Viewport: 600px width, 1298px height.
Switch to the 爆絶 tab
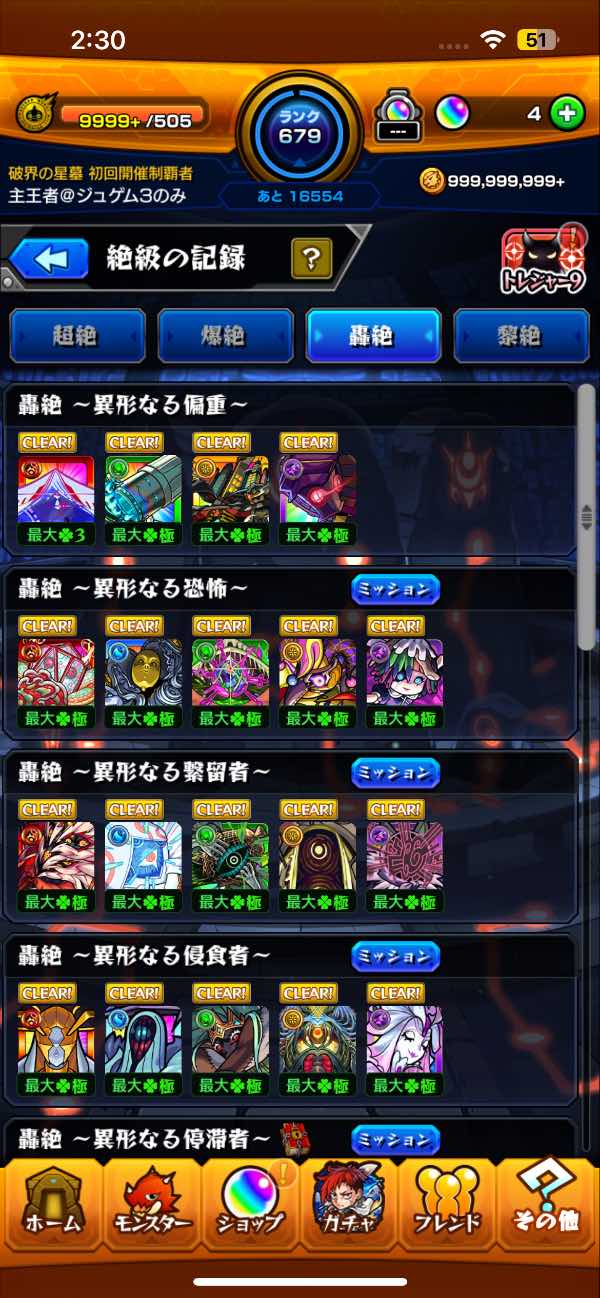coord(226,336)
